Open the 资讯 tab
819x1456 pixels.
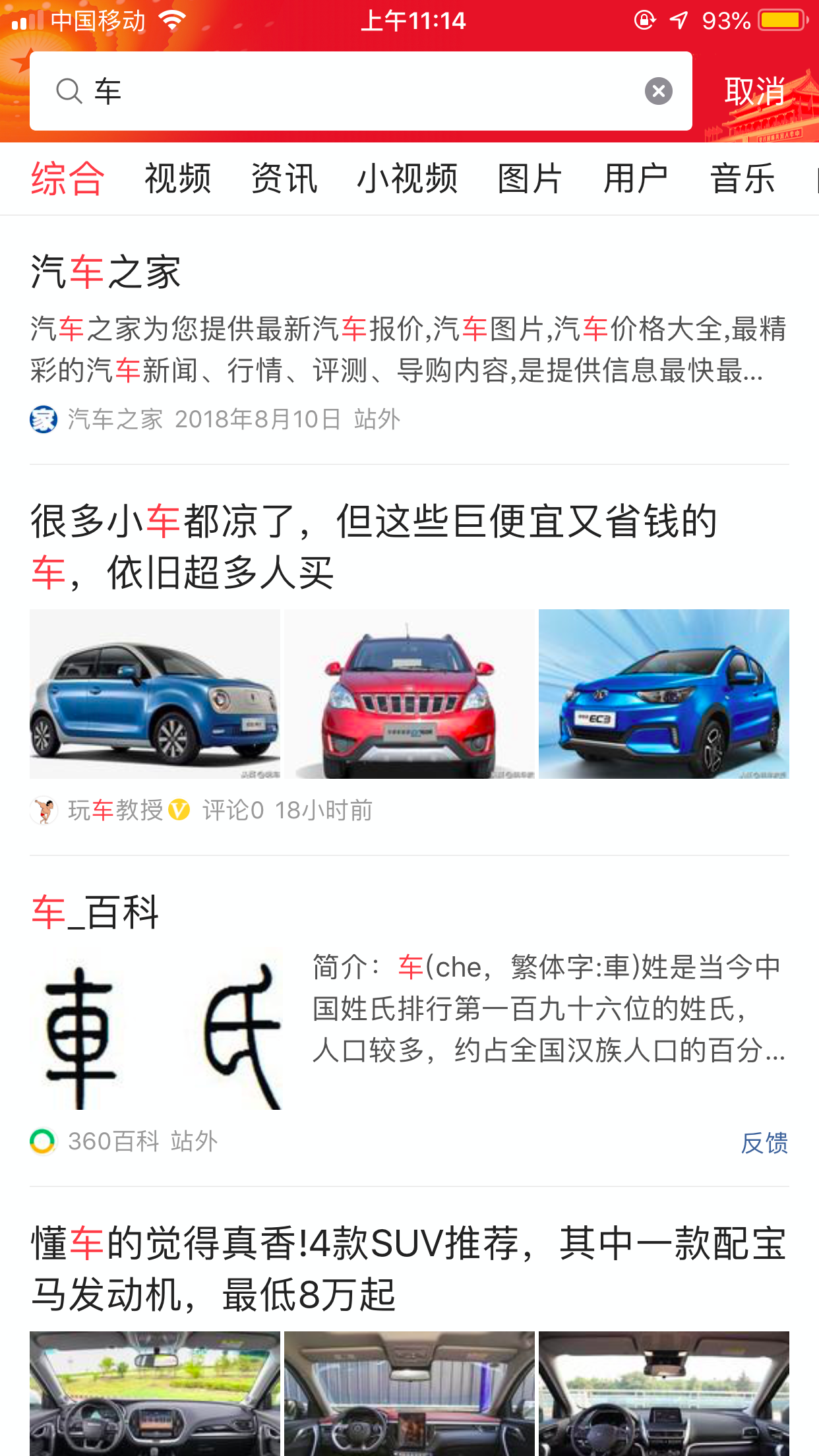pos(284,179)
